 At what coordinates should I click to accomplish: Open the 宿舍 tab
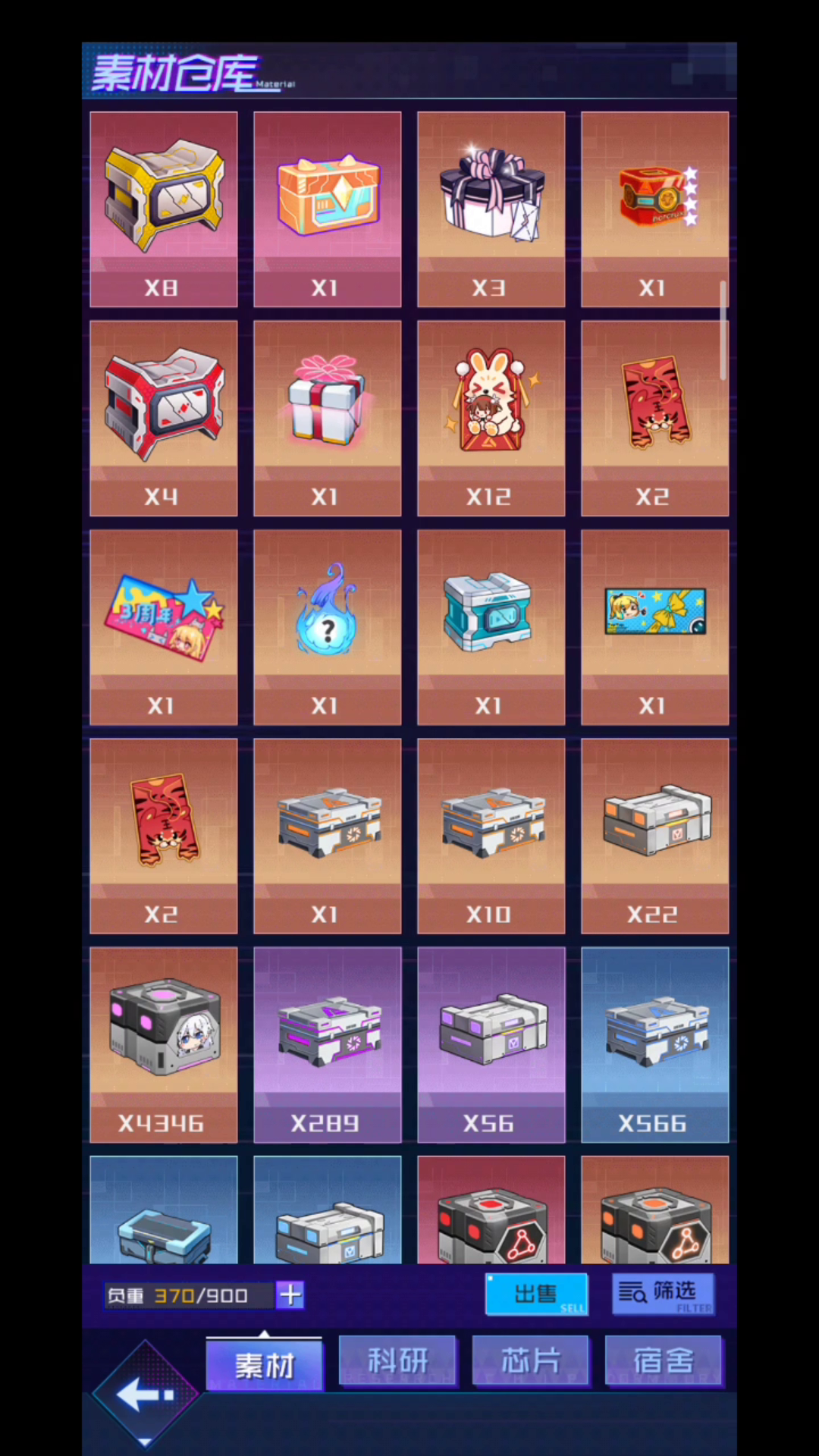tap(664, 1361)
